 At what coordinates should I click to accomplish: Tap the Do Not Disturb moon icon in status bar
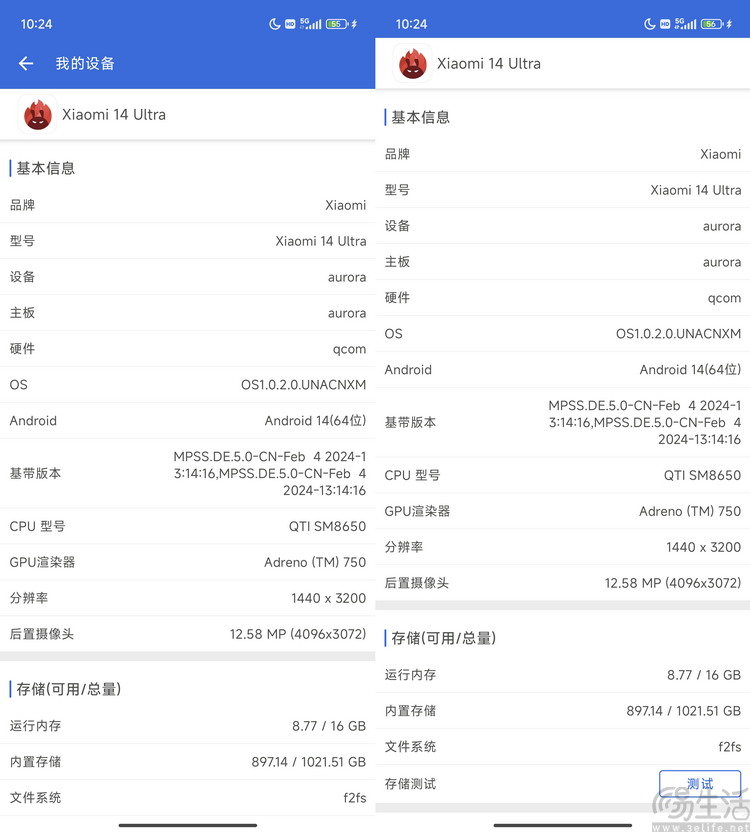275,24
